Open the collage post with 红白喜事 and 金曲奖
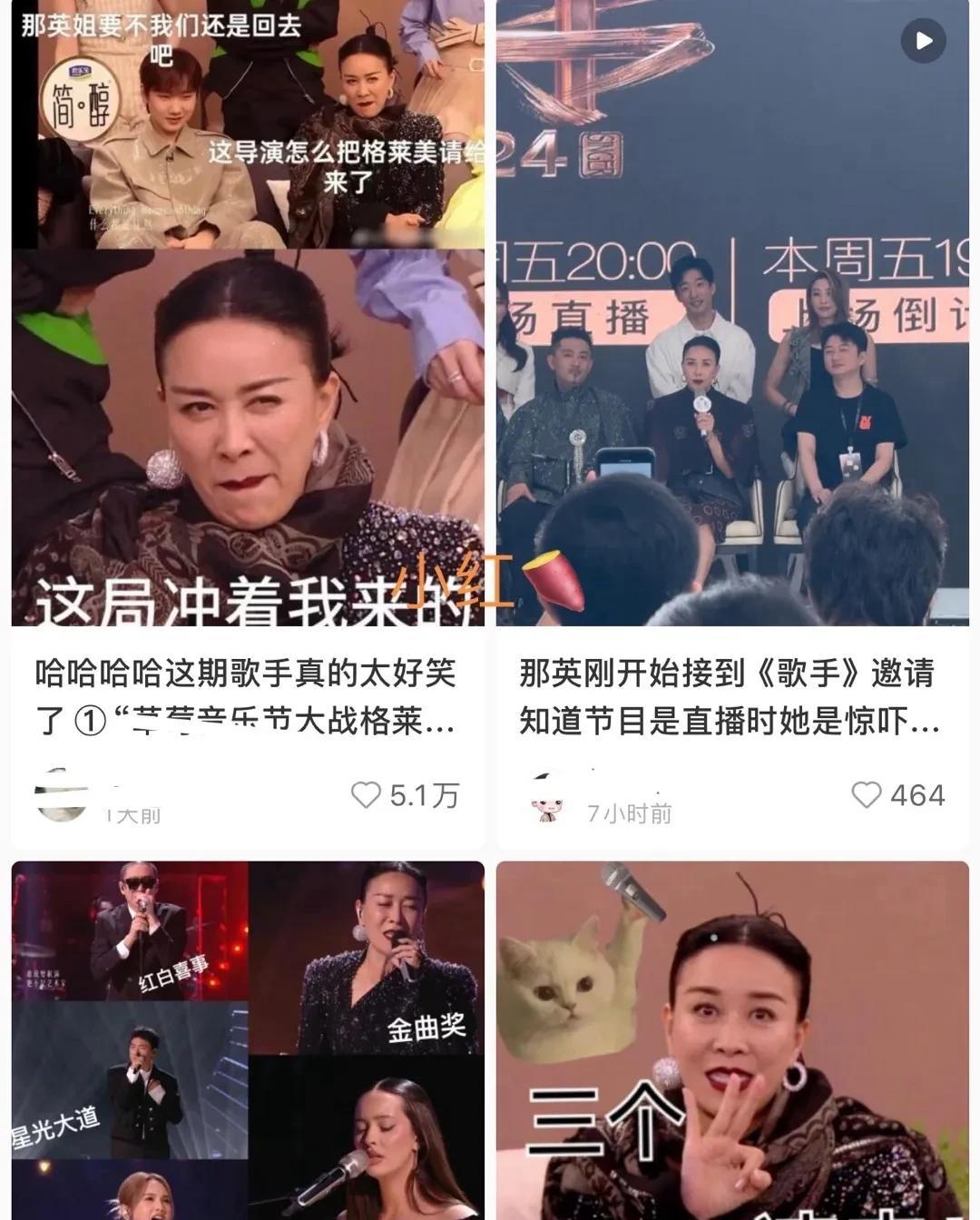Viewport: 980px width, 1220px height. [247, 1040]
